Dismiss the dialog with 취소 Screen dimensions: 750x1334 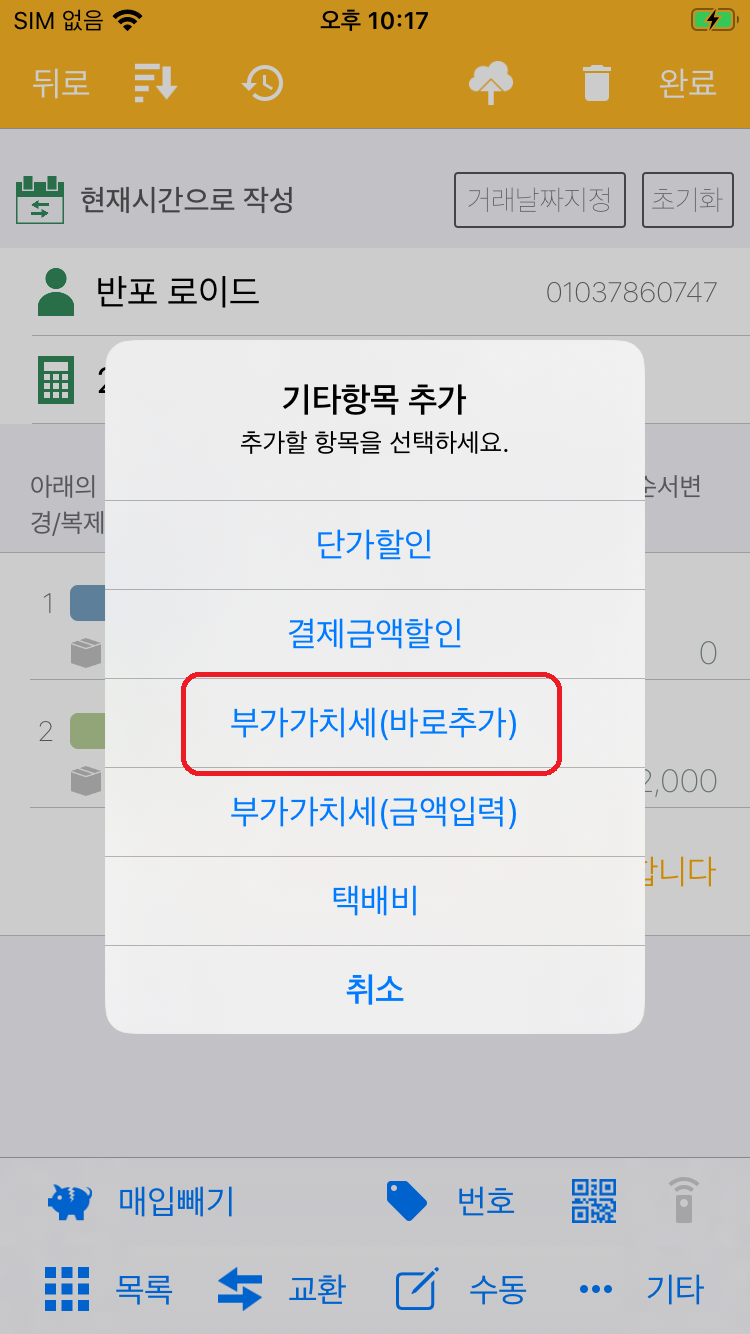pos(374,989)
